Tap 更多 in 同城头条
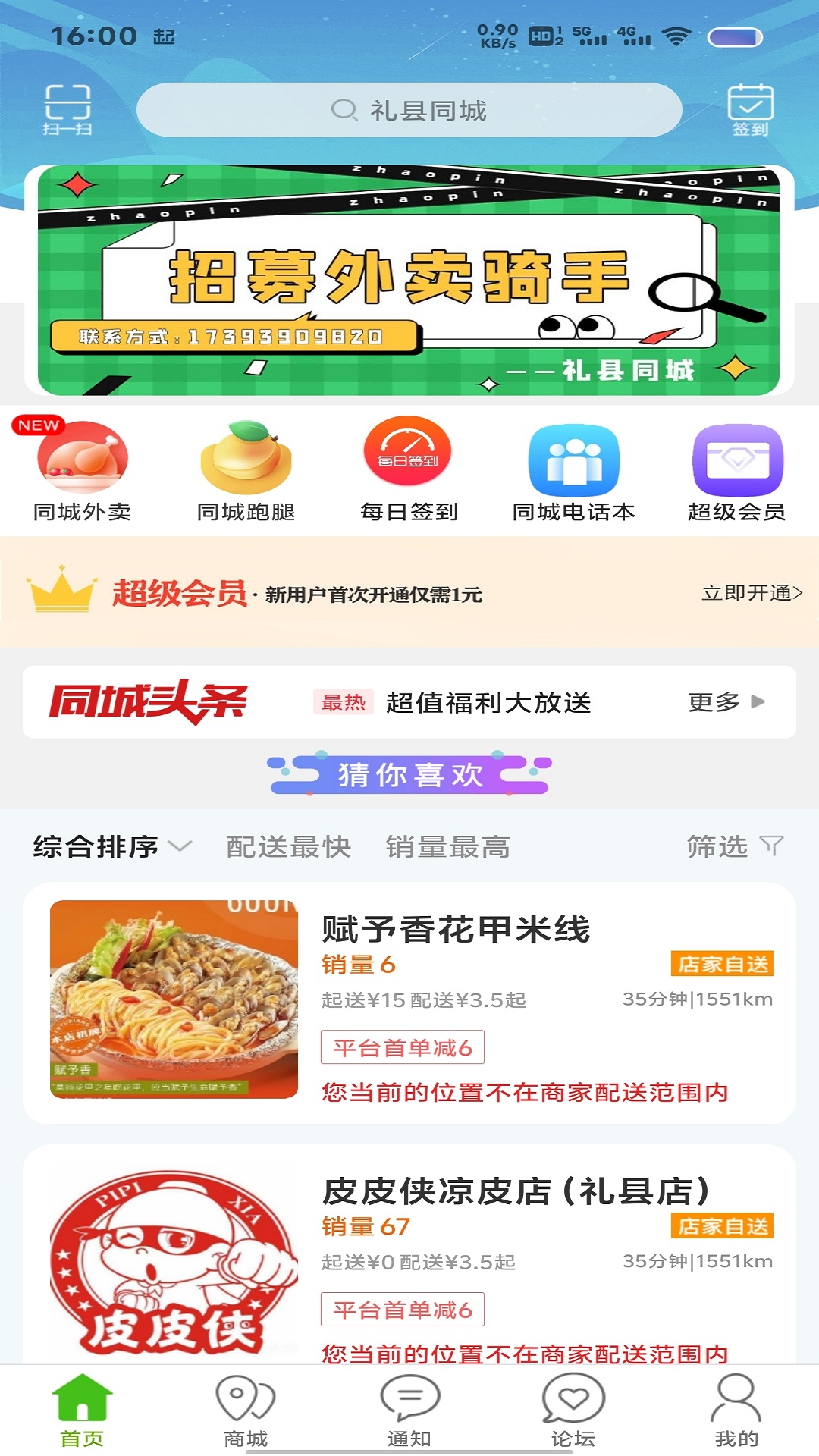 (726, 702)
